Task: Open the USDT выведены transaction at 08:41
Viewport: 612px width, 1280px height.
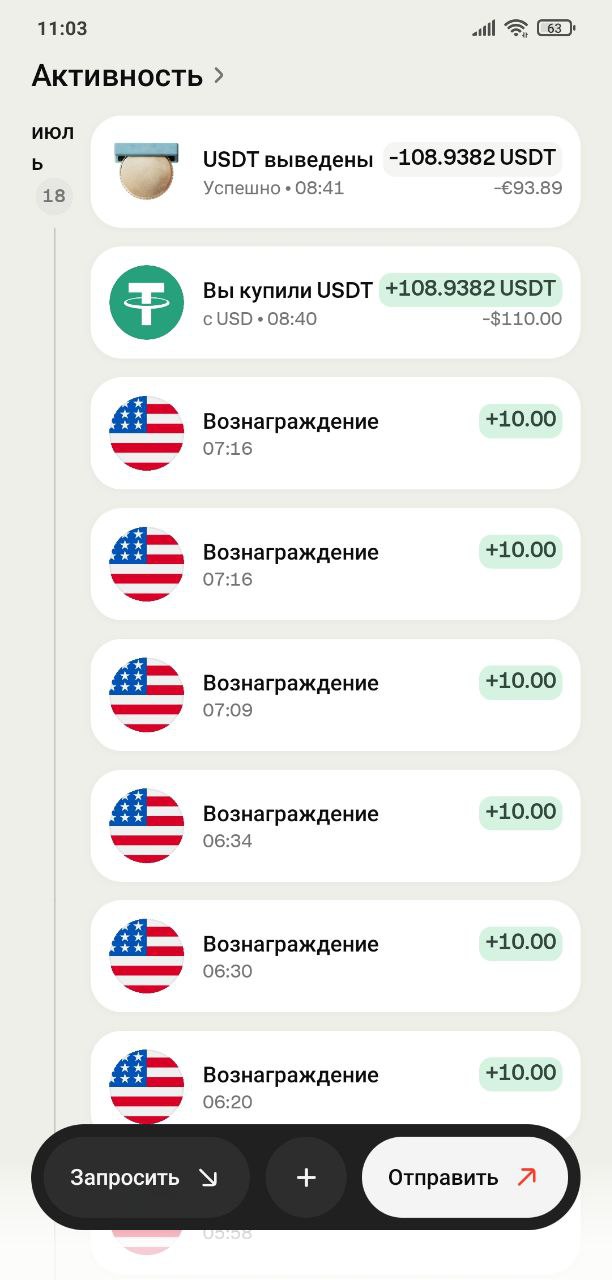Action: [x=335, y=172]
